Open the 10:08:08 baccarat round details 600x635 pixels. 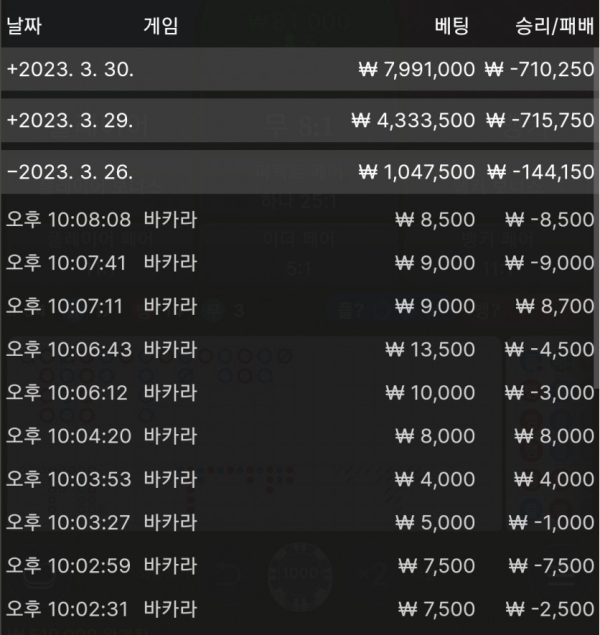coord(298,220)
